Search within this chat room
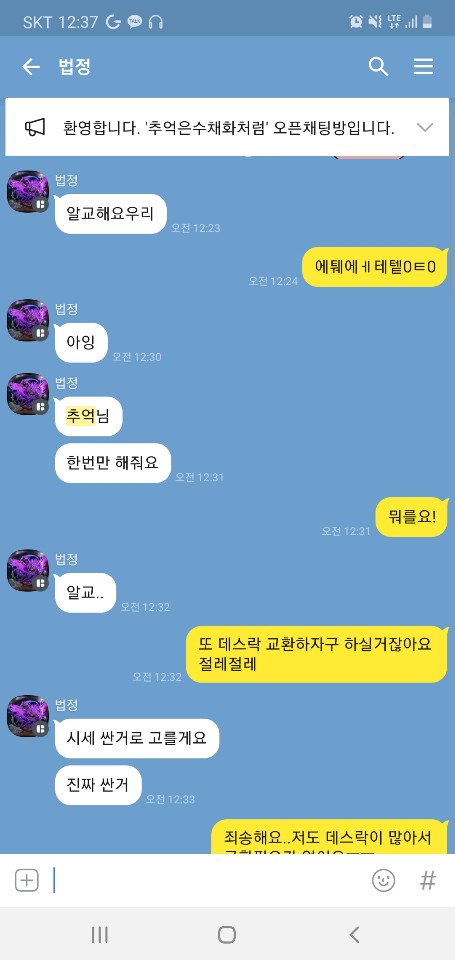455x960 pixels. pyautogui.click(x=378, y=67)
